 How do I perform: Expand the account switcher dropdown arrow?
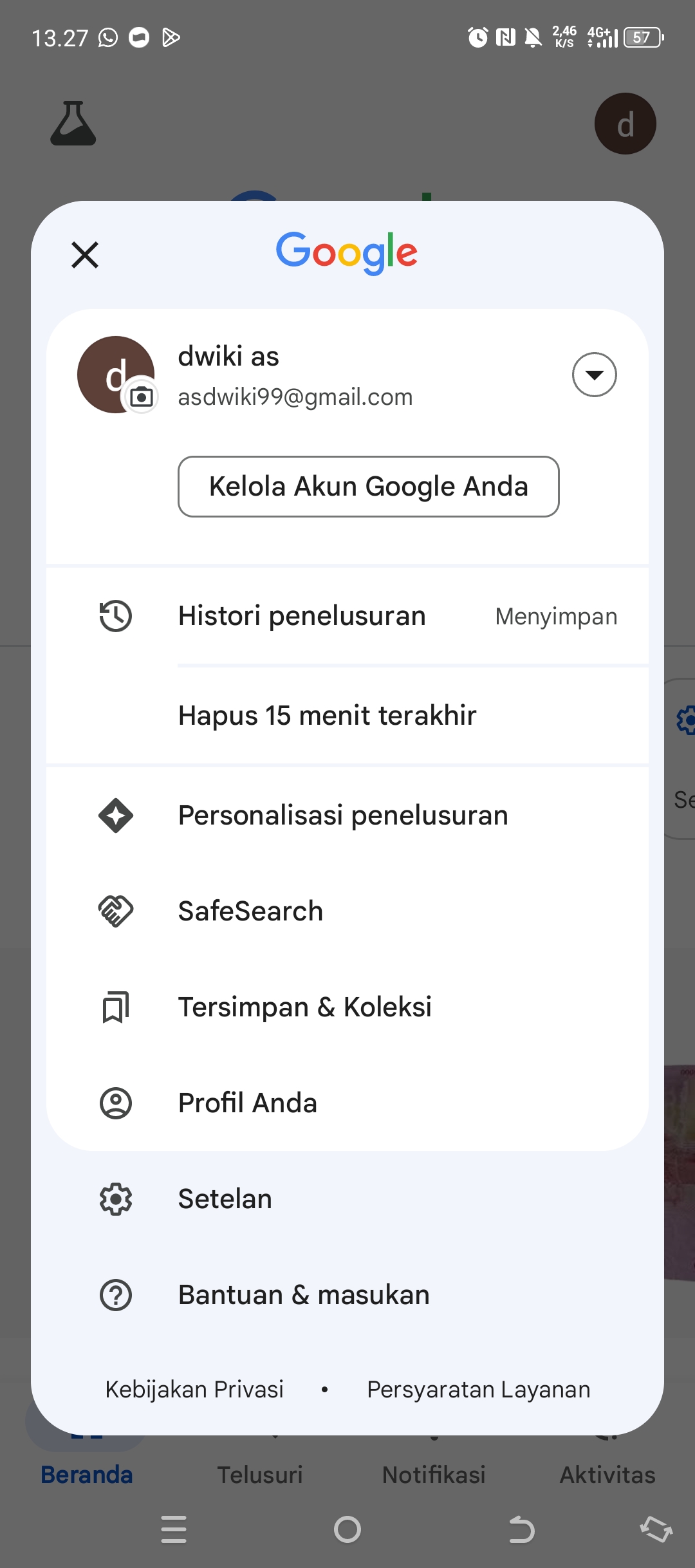(595, 375)
